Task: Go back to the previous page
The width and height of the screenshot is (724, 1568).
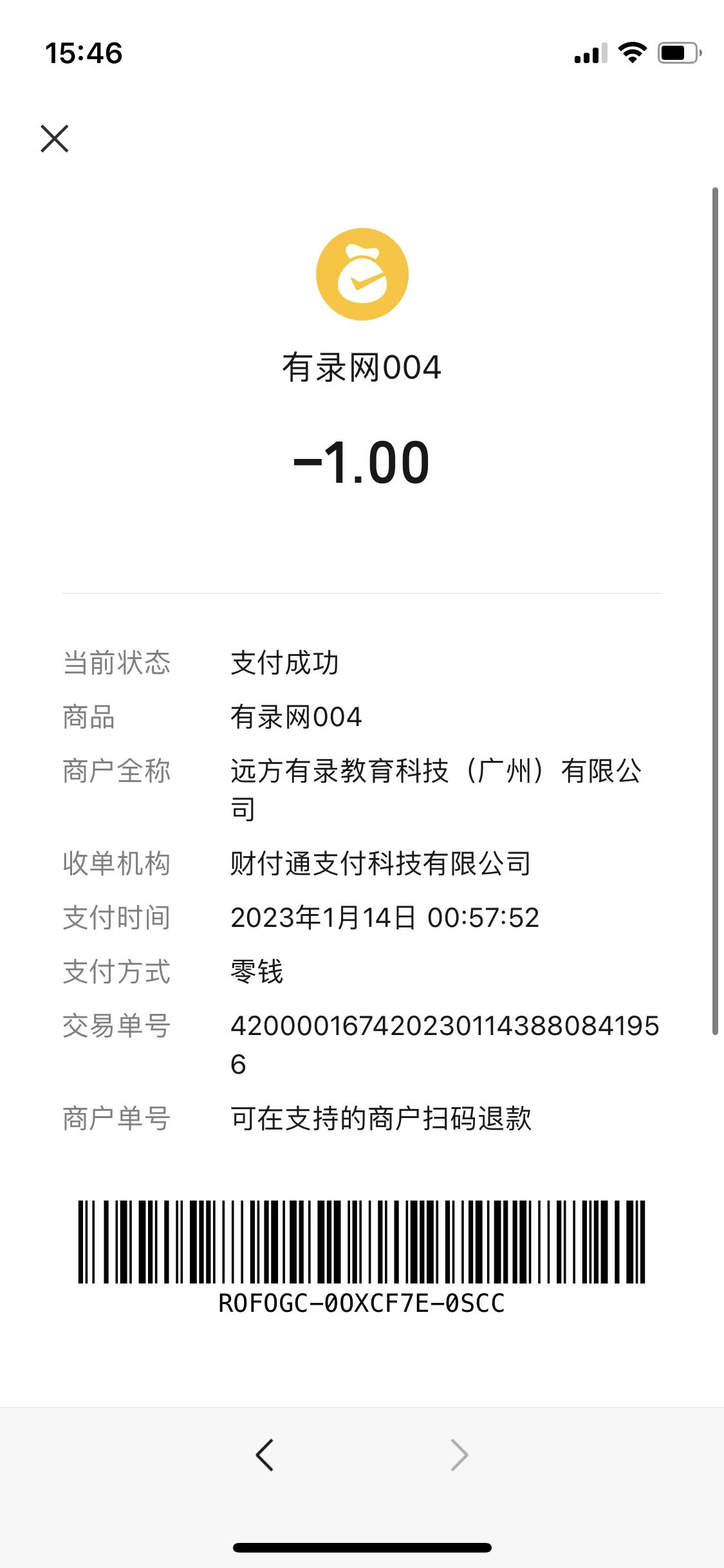Action: pyautogui.click(x=265, y=1455)
